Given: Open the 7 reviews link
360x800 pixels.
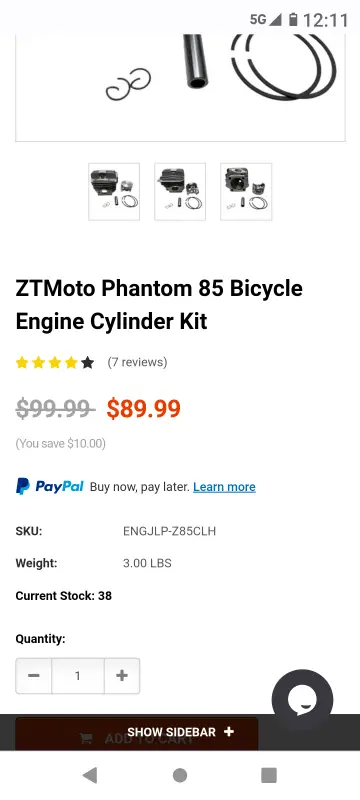Looking at the screenshot, I should tap(137, 362).
